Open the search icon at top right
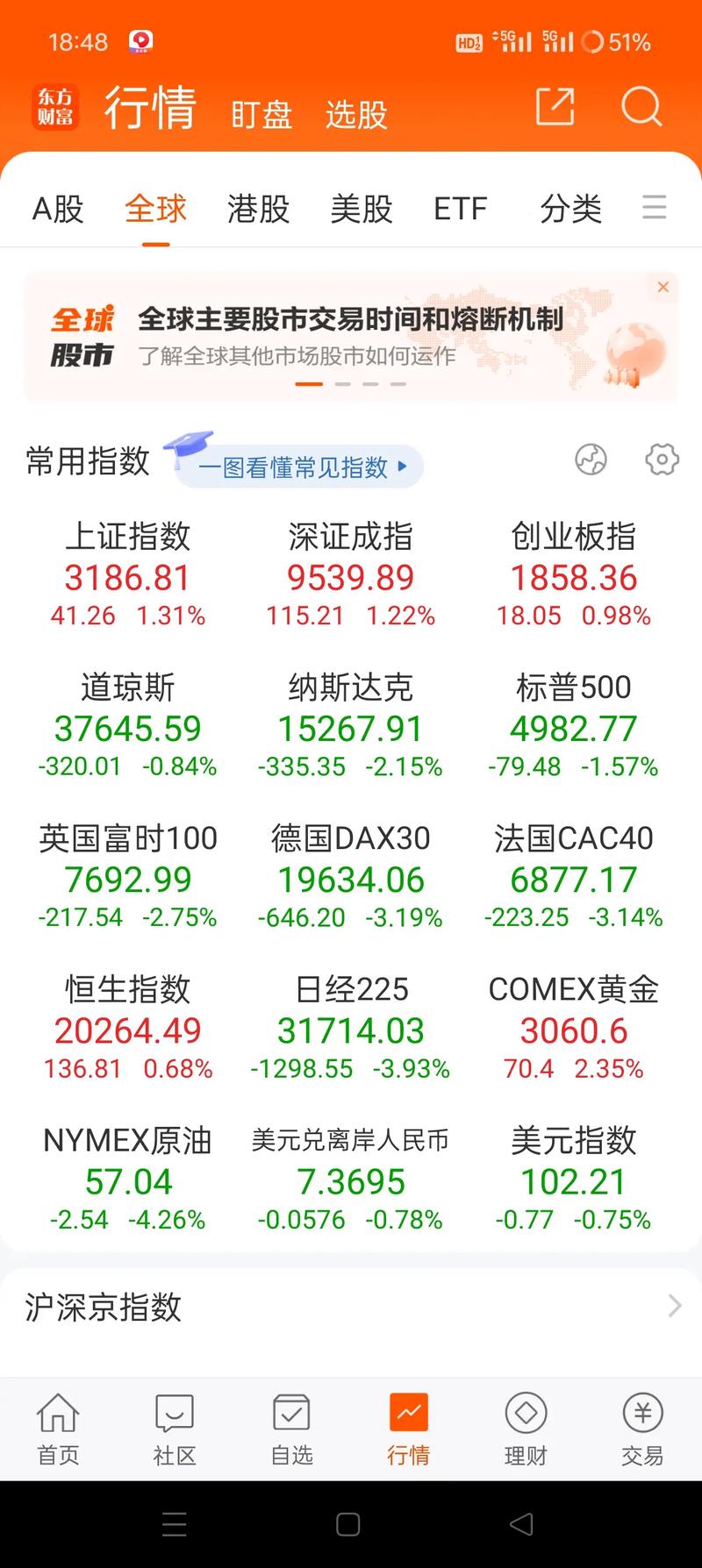 [641, 109]
